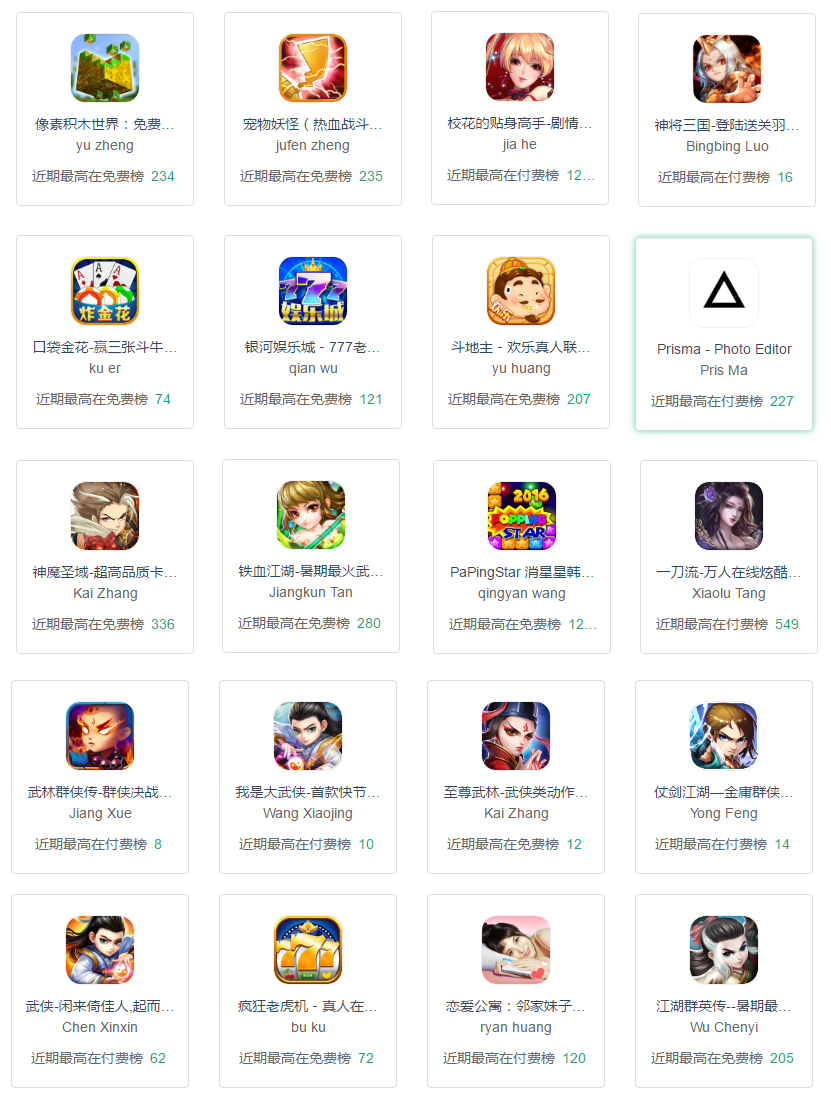Open the PaPingStar 消星星 card

(x=522, y=556)
